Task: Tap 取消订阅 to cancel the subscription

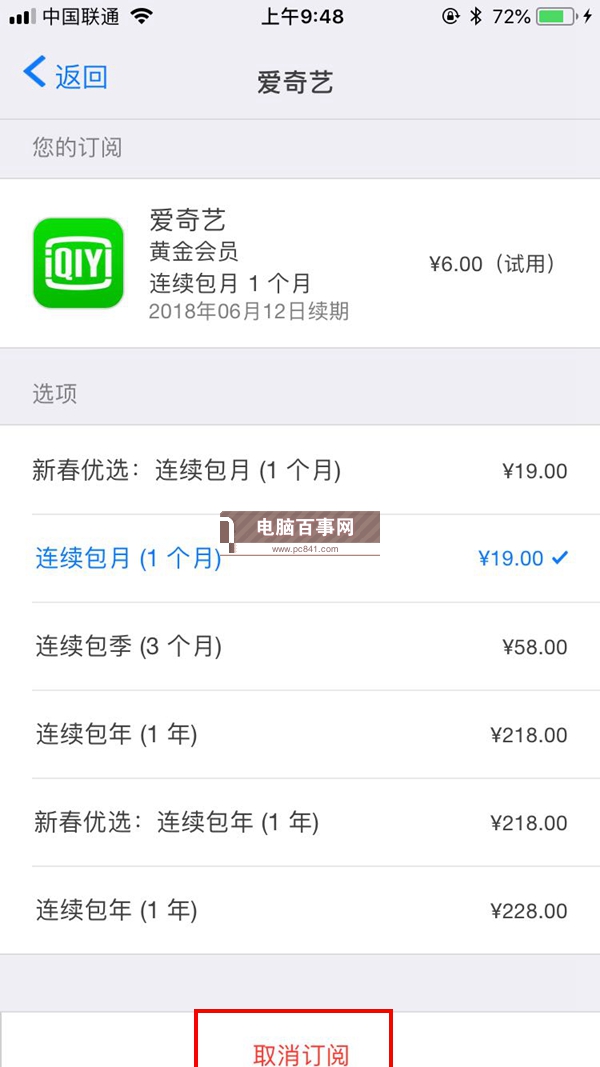Action: [300, 1050]
